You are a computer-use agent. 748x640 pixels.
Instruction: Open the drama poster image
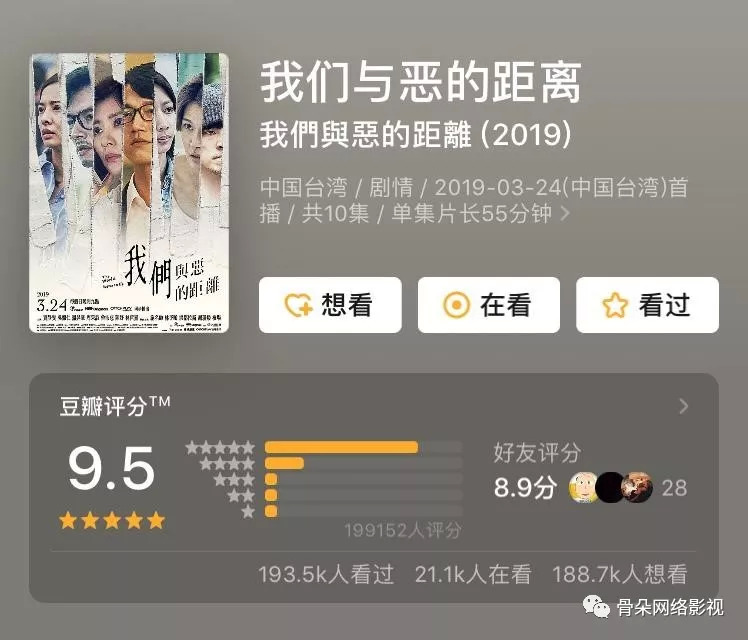pos(130,193)
